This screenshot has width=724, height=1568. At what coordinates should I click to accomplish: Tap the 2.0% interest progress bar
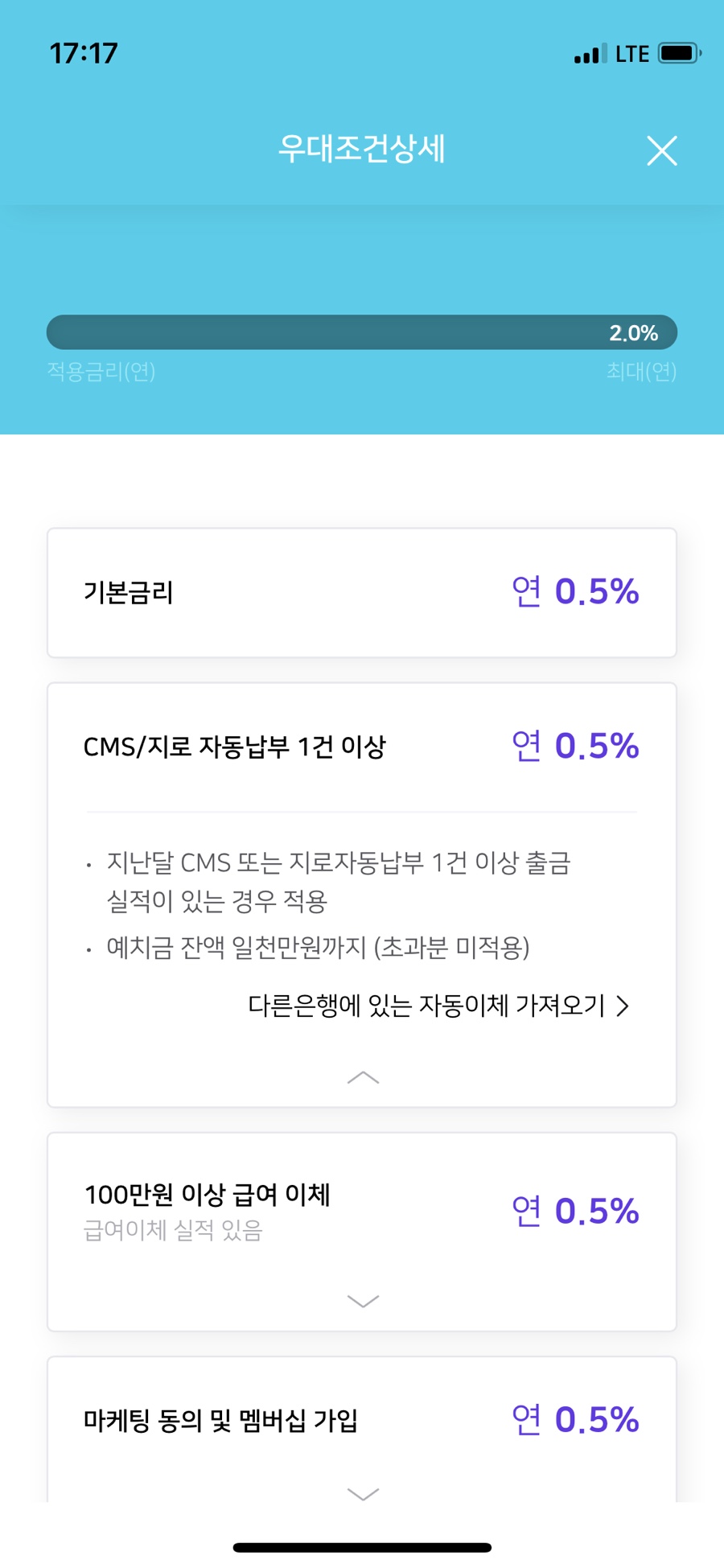point(362,332)
